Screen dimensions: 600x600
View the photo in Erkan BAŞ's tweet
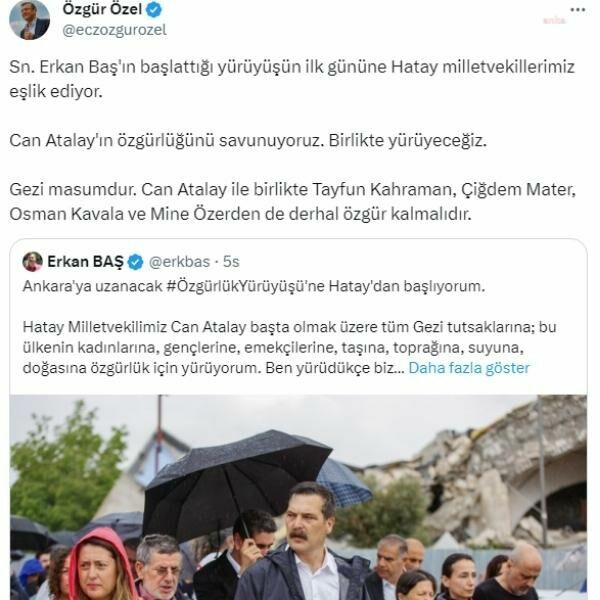click(x=300, y=497)
